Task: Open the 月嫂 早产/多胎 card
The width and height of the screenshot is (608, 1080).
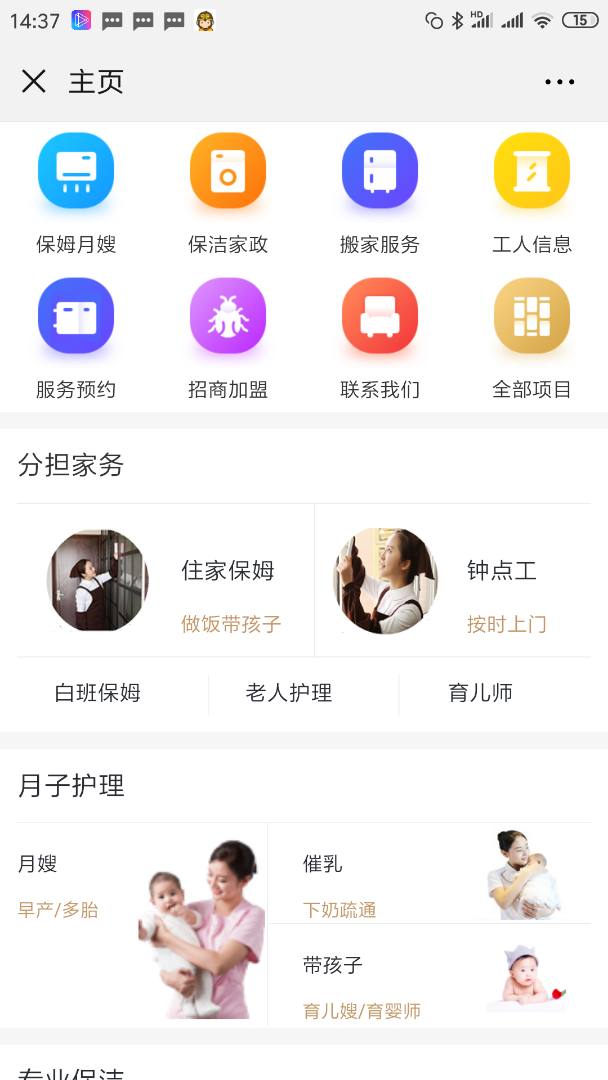Action: pos(142,925)
